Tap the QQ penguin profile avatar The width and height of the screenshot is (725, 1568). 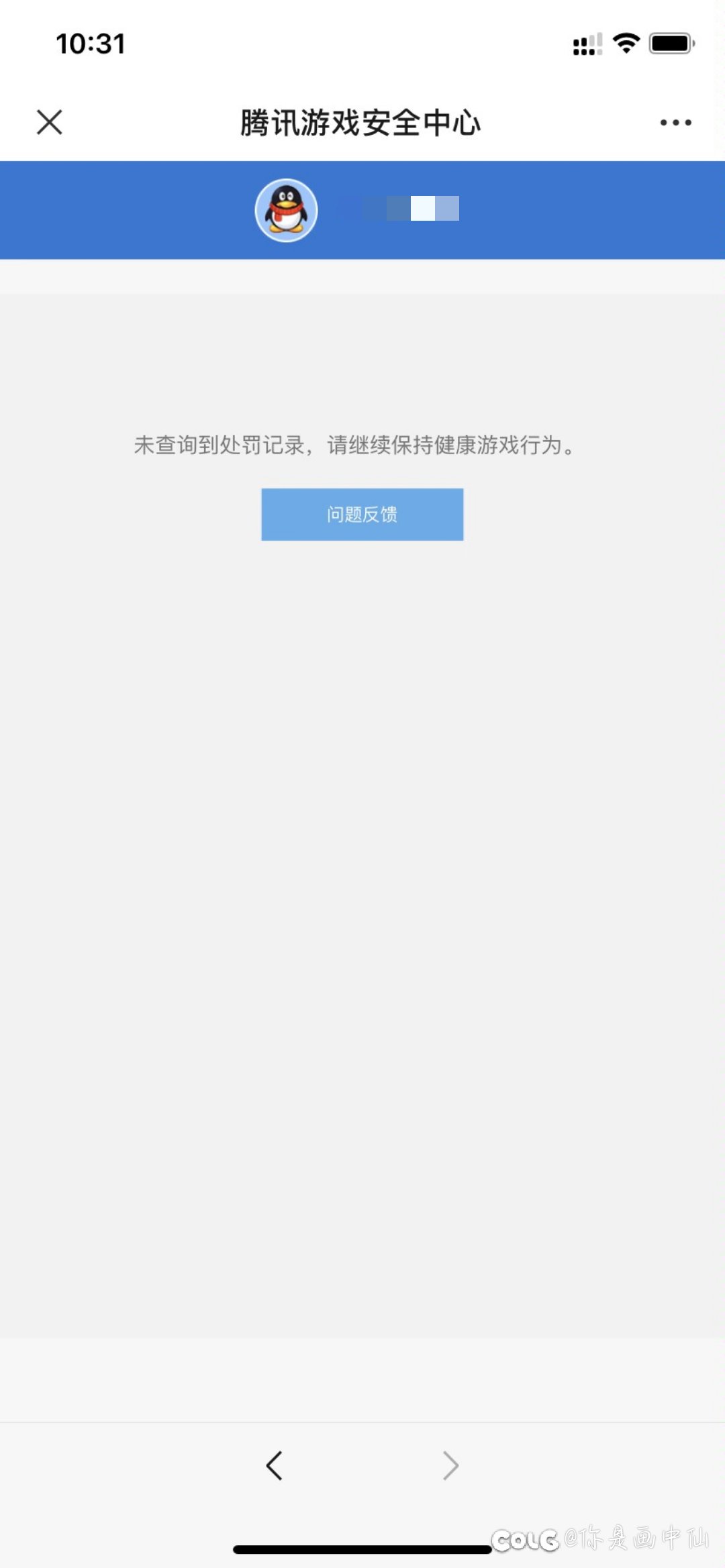pos(287,210)
